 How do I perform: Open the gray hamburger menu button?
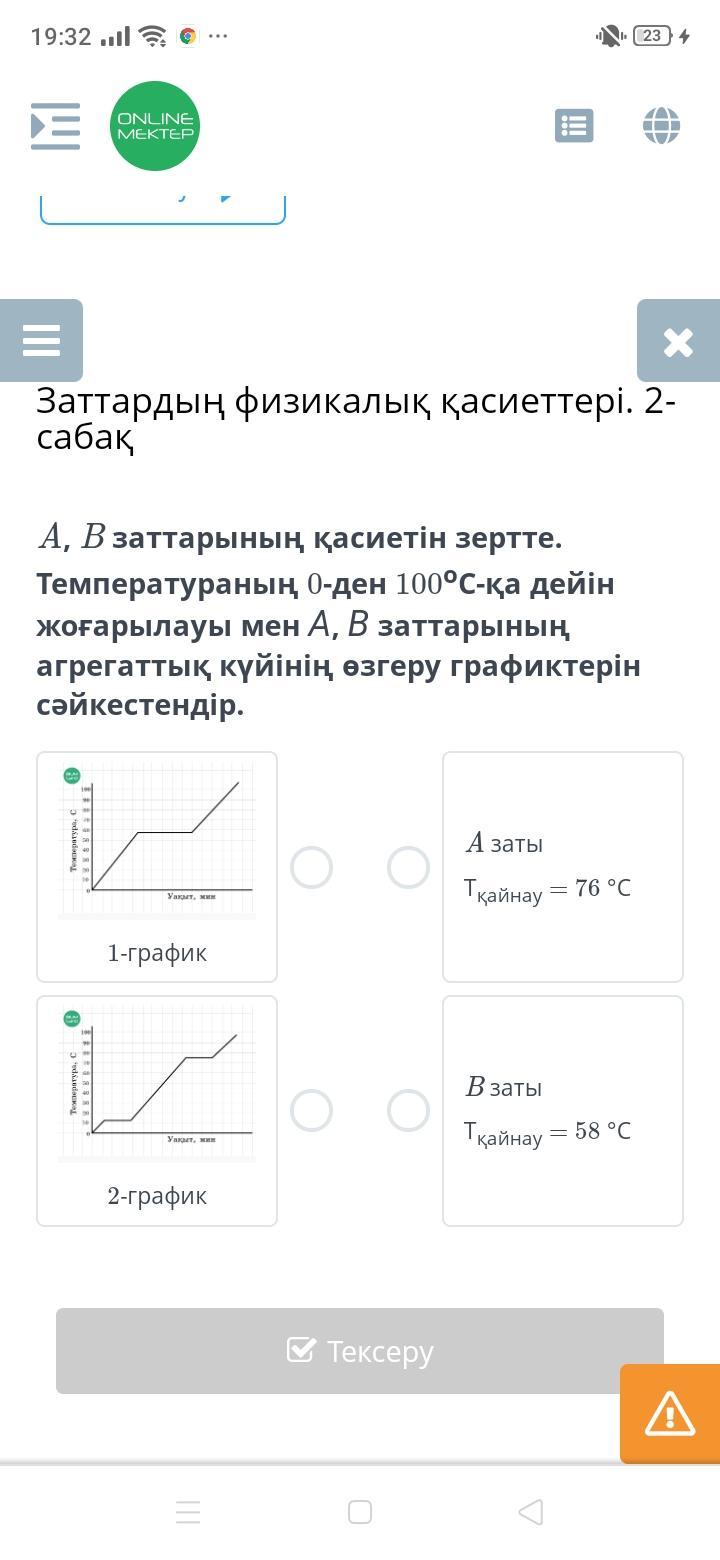tap(41, 341)
